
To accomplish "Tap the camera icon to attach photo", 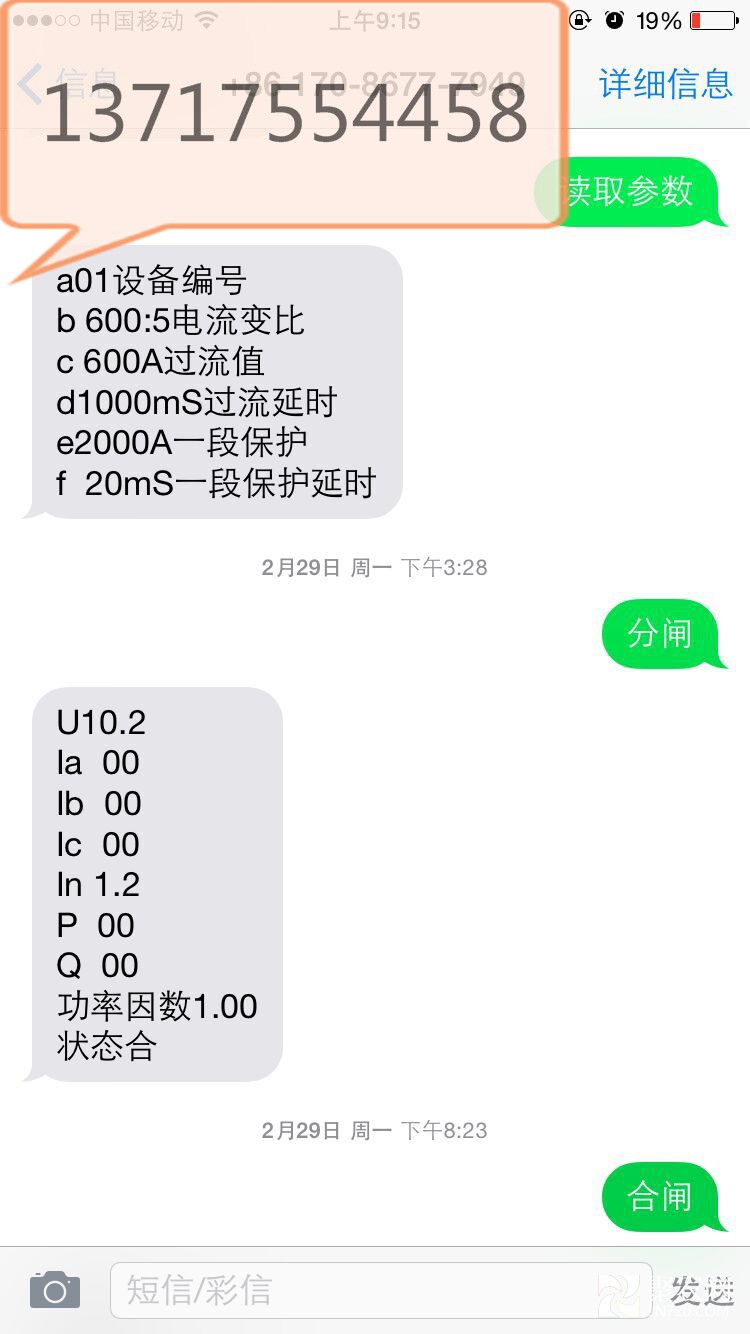I will (55, 1290).
